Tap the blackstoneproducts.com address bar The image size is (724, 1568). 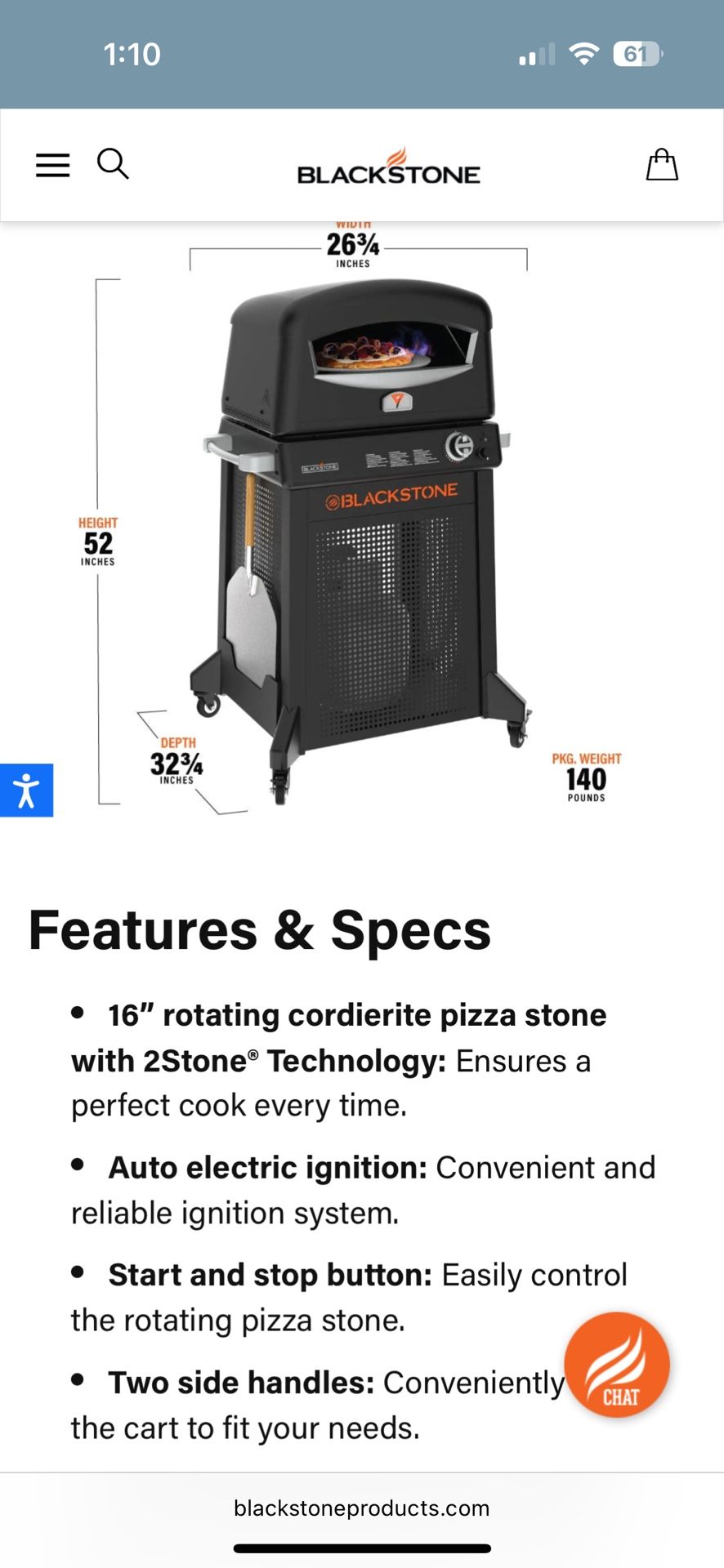point(362,1508)
